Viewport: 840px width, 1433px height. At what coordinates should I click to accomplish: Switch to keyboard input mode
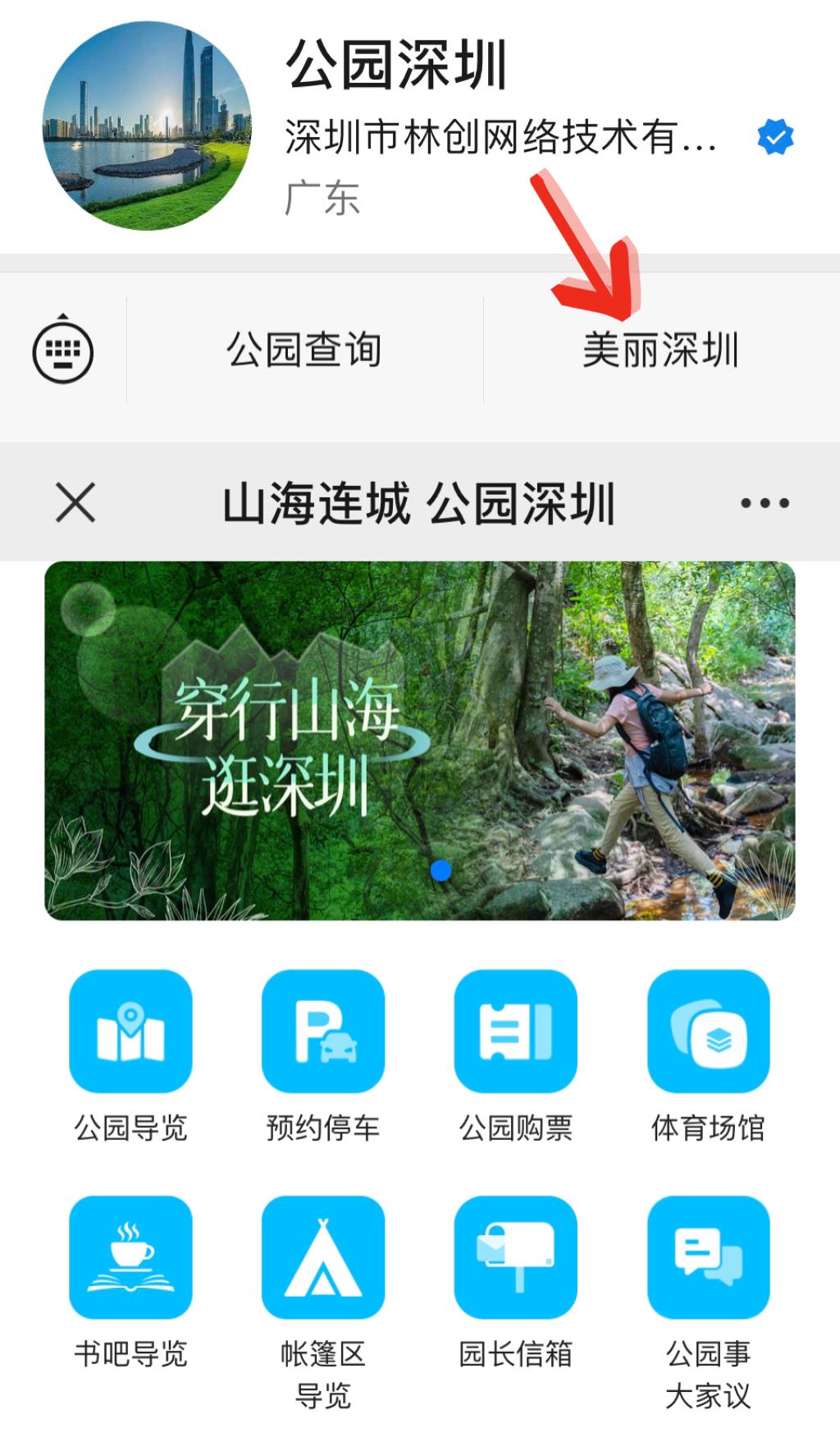[63, 351]
